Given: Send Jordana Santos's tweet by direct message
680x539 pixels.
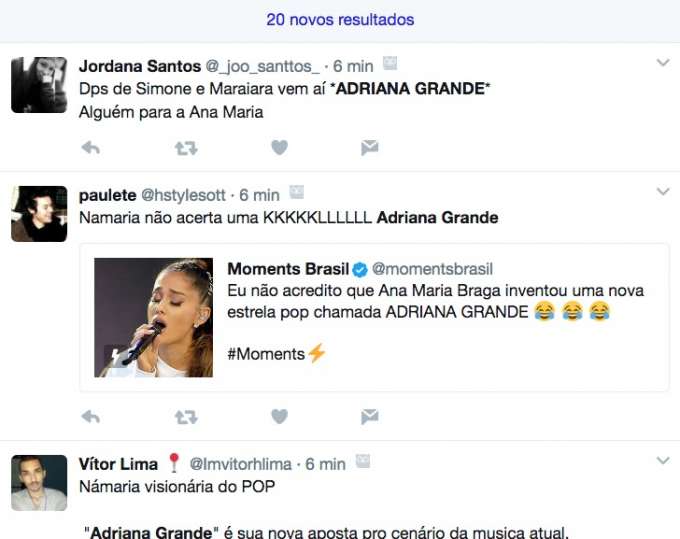Looking at the screenshot, I should pos(369,148).
